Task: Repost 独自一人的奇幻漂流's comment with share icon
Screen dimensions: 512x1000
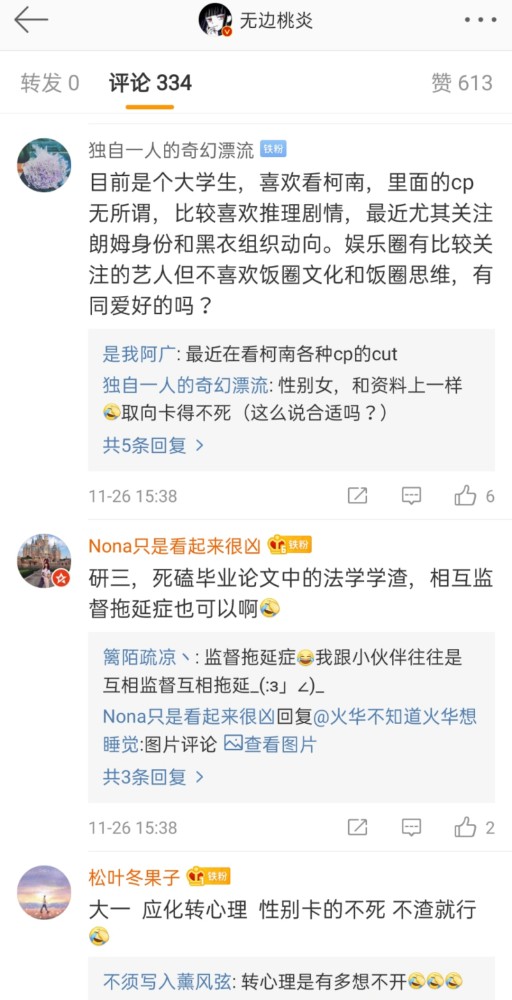Action: (x=357, y=496)
